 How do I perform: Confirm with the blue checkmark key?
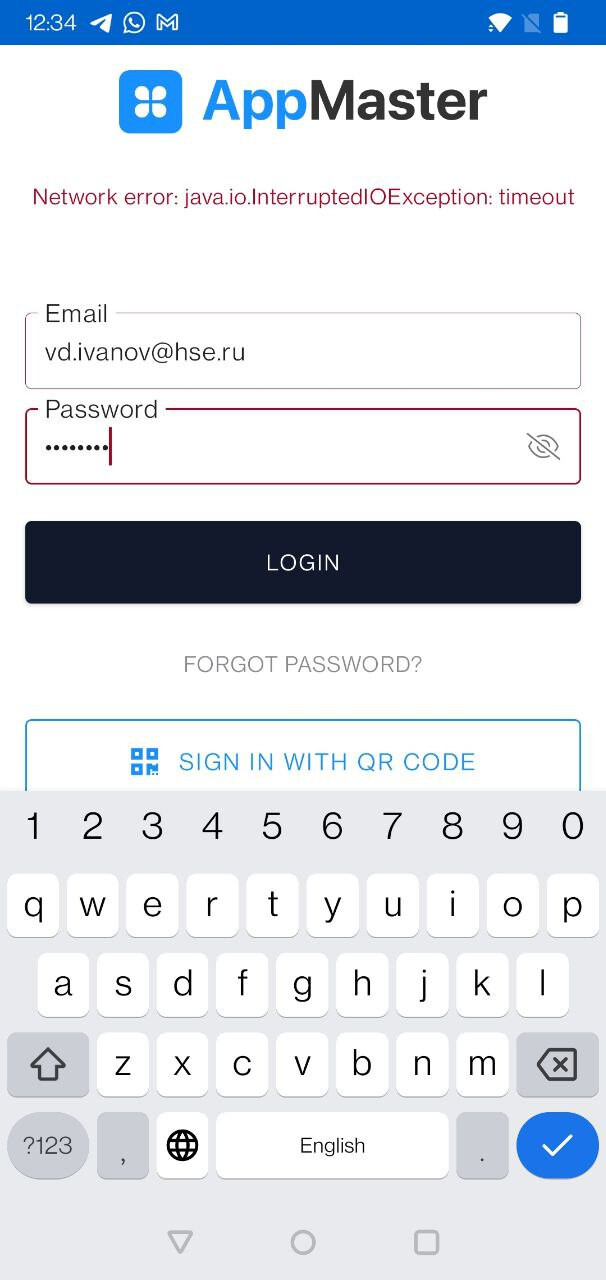tap(557, 1145)
